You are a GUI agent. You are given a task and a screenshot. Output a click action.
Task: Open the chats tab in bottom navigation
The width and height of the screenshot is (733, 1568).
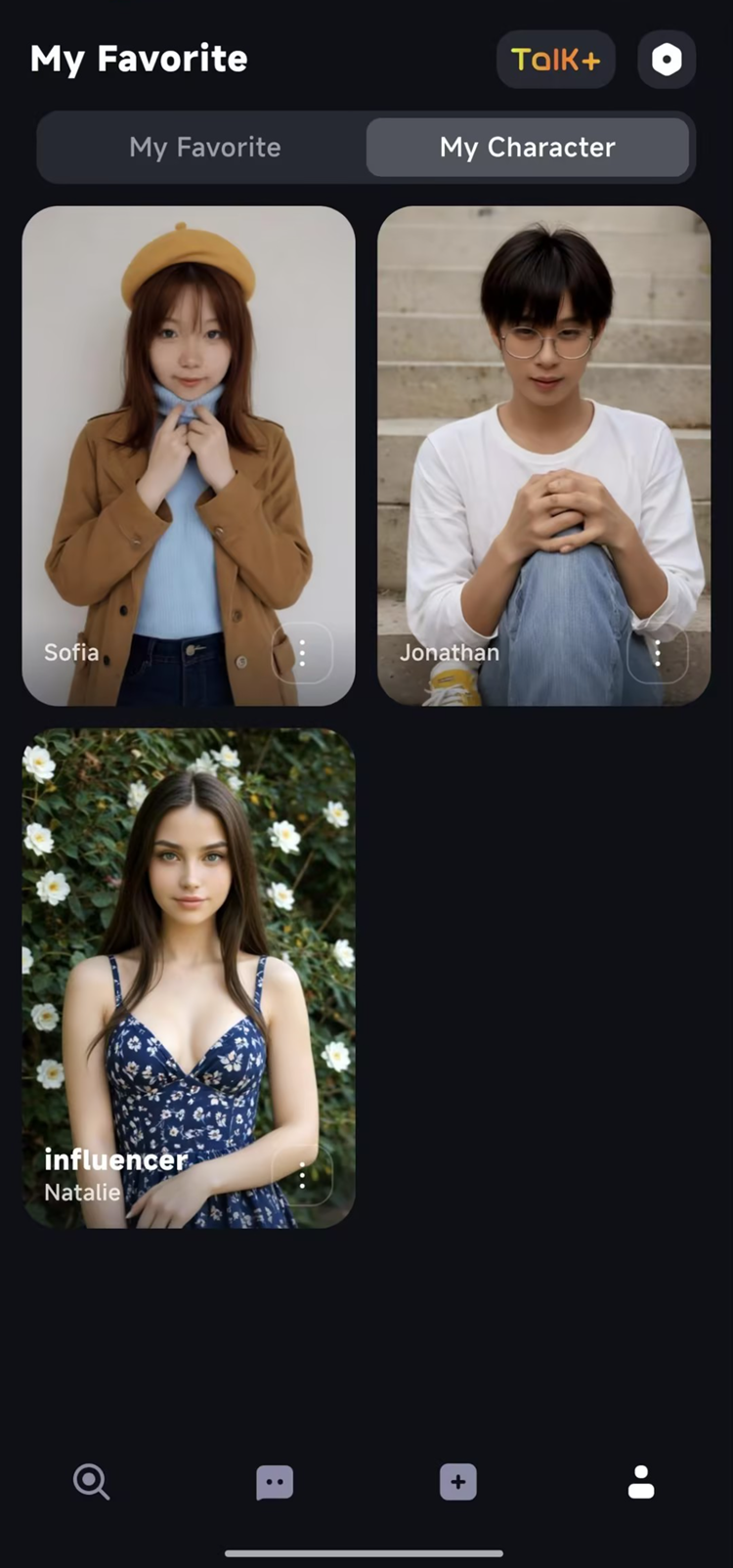(x=275, y=1482)
